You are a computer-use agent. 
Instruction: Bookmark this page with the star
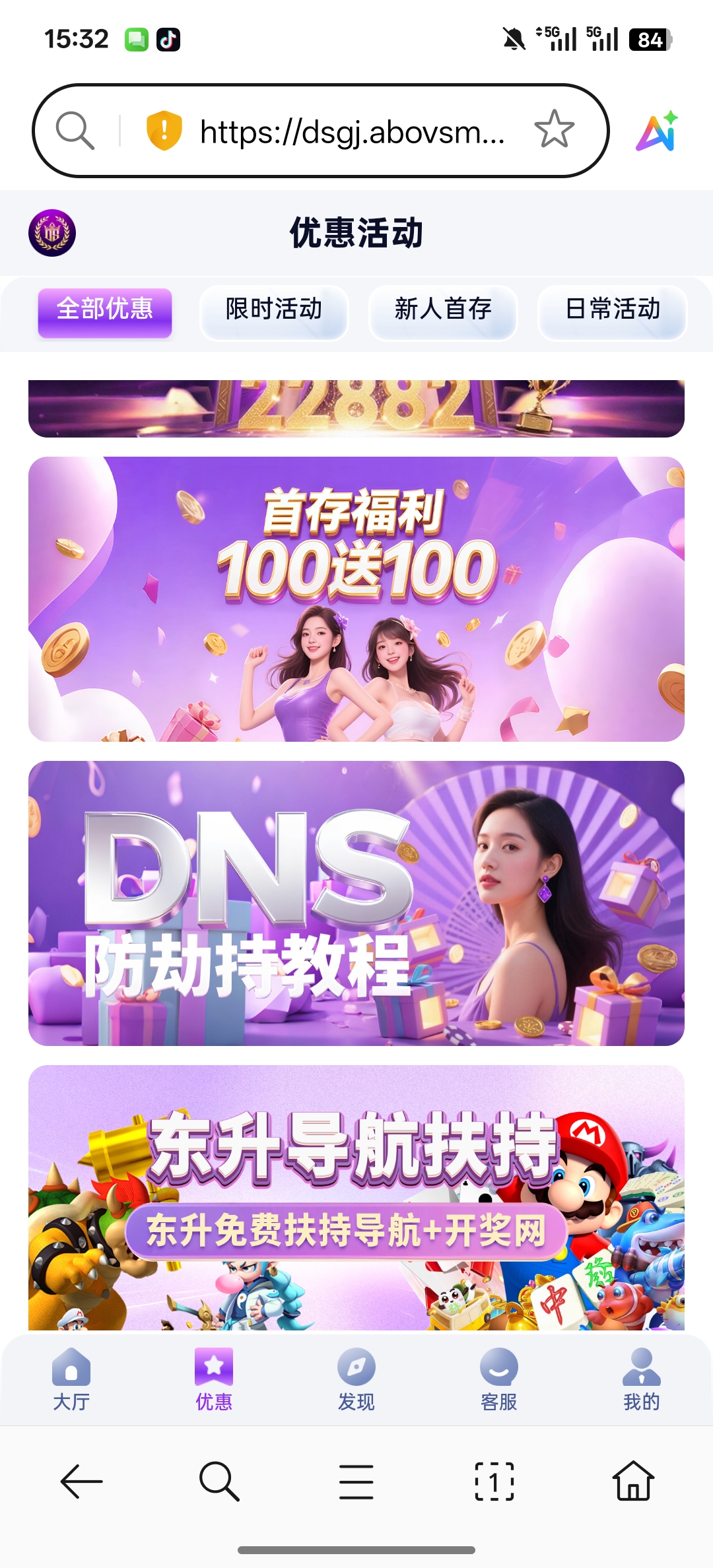[554, 129]
